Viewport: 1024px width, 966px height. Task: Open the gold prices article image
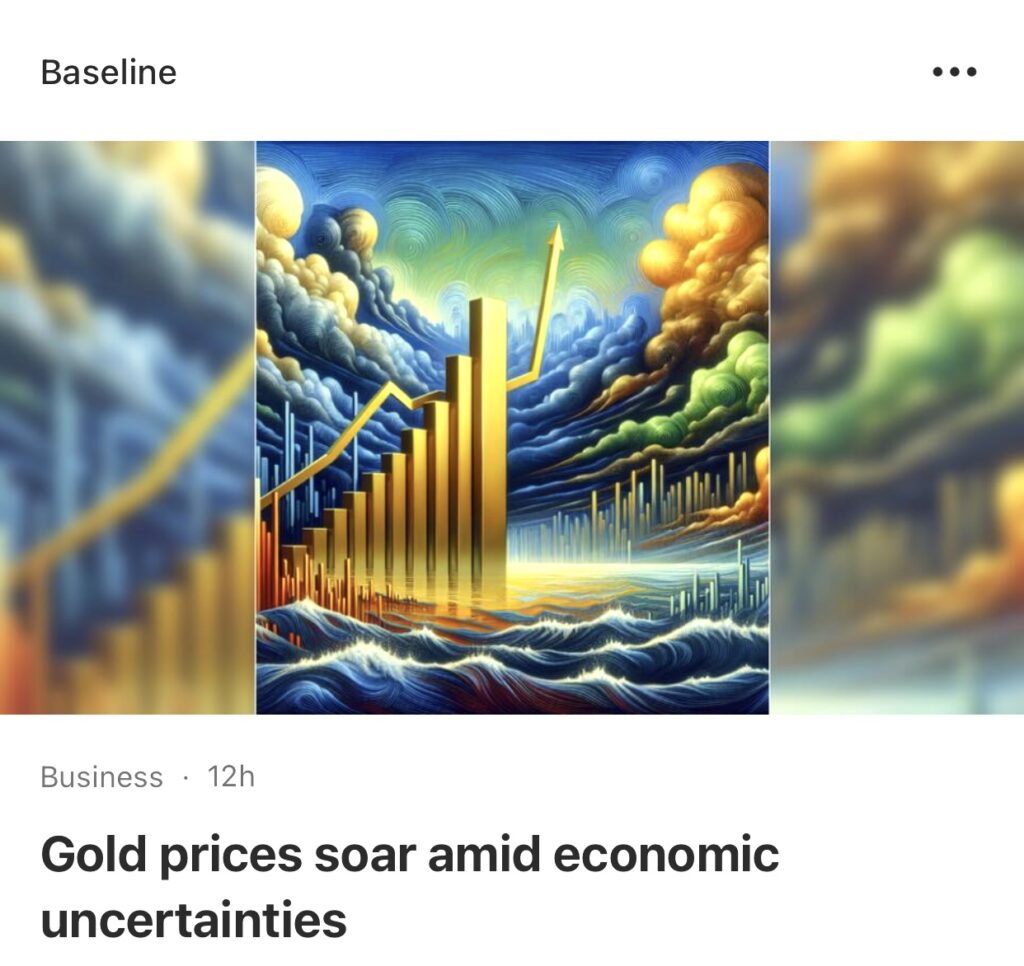(512, 427)
